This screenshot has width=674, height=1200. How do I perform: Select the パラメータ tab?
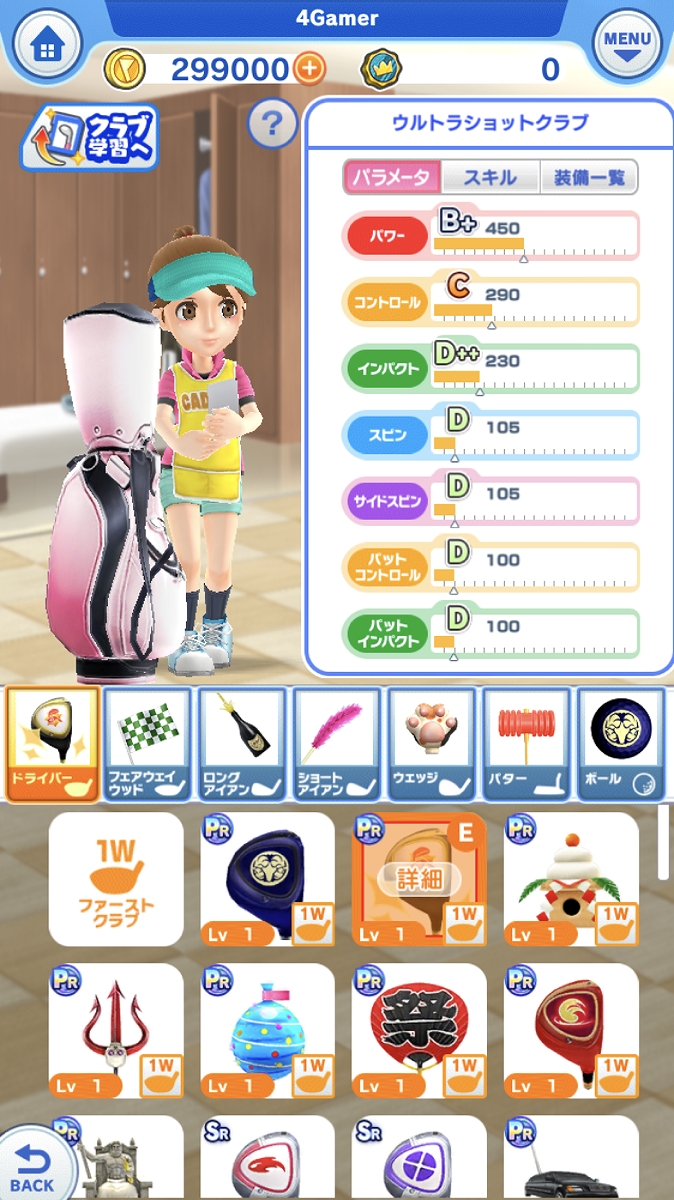392,177
